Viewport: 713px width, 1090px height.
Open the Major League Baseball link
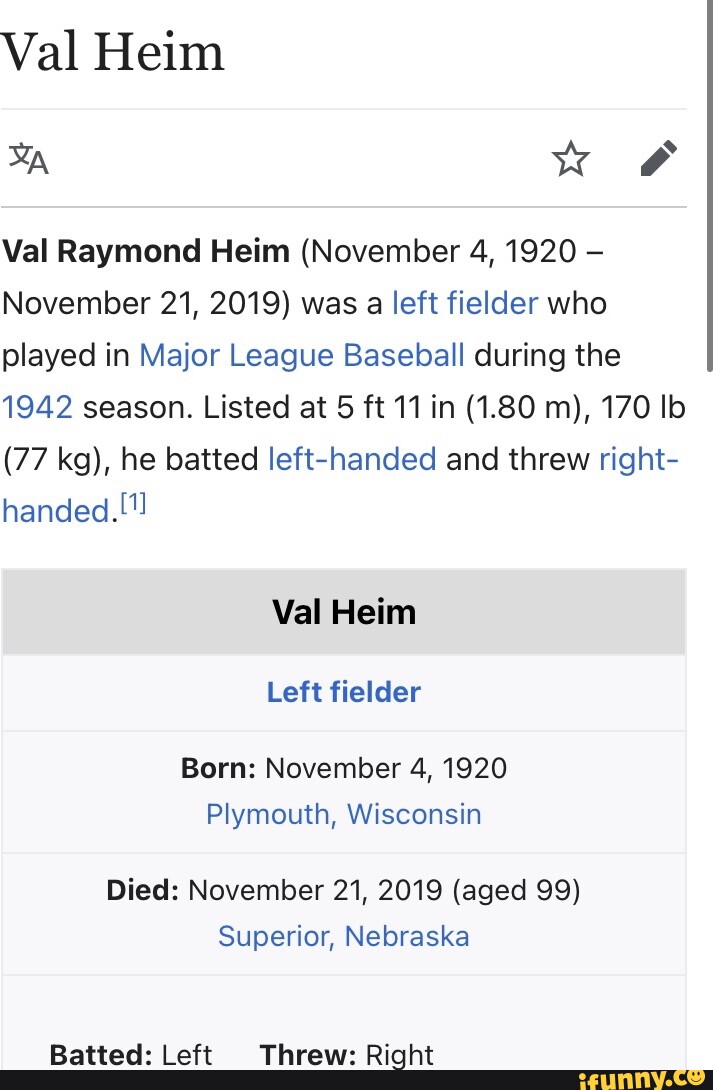(x=302, y=355)
